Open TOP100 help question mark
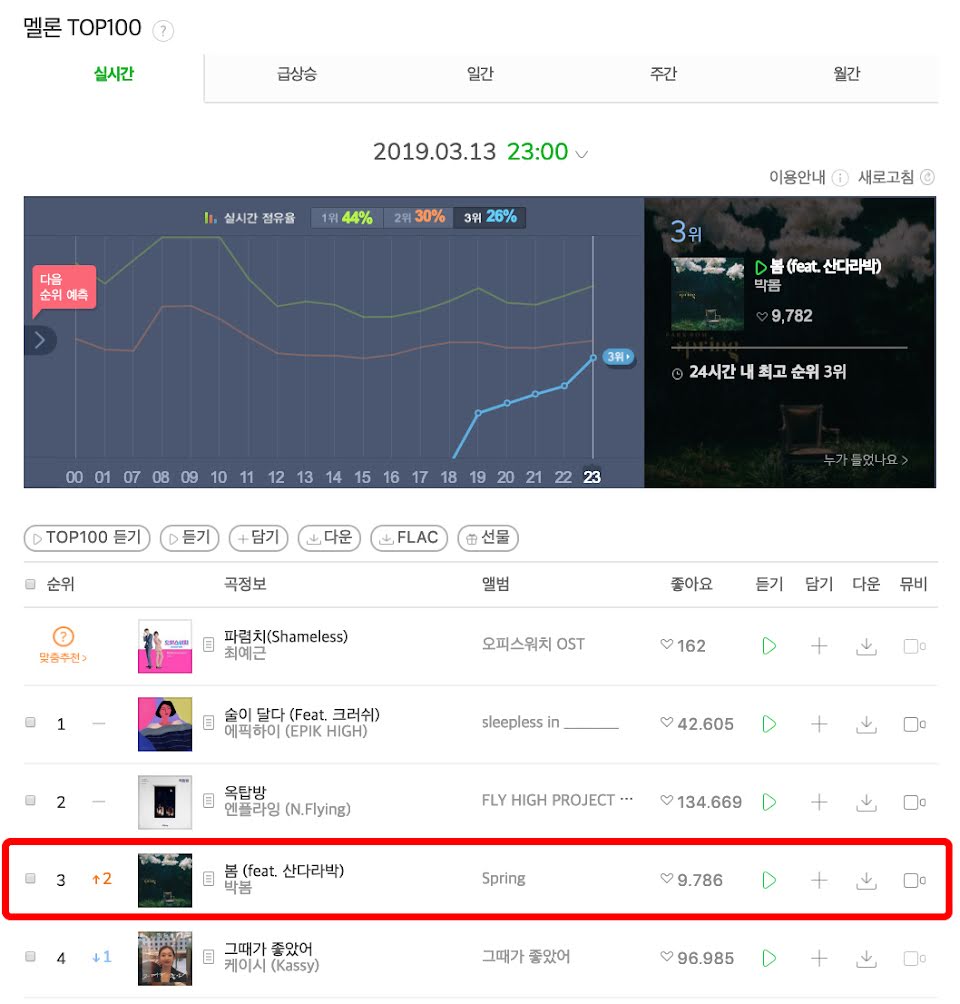960x1004 pixels. [163, 30]
